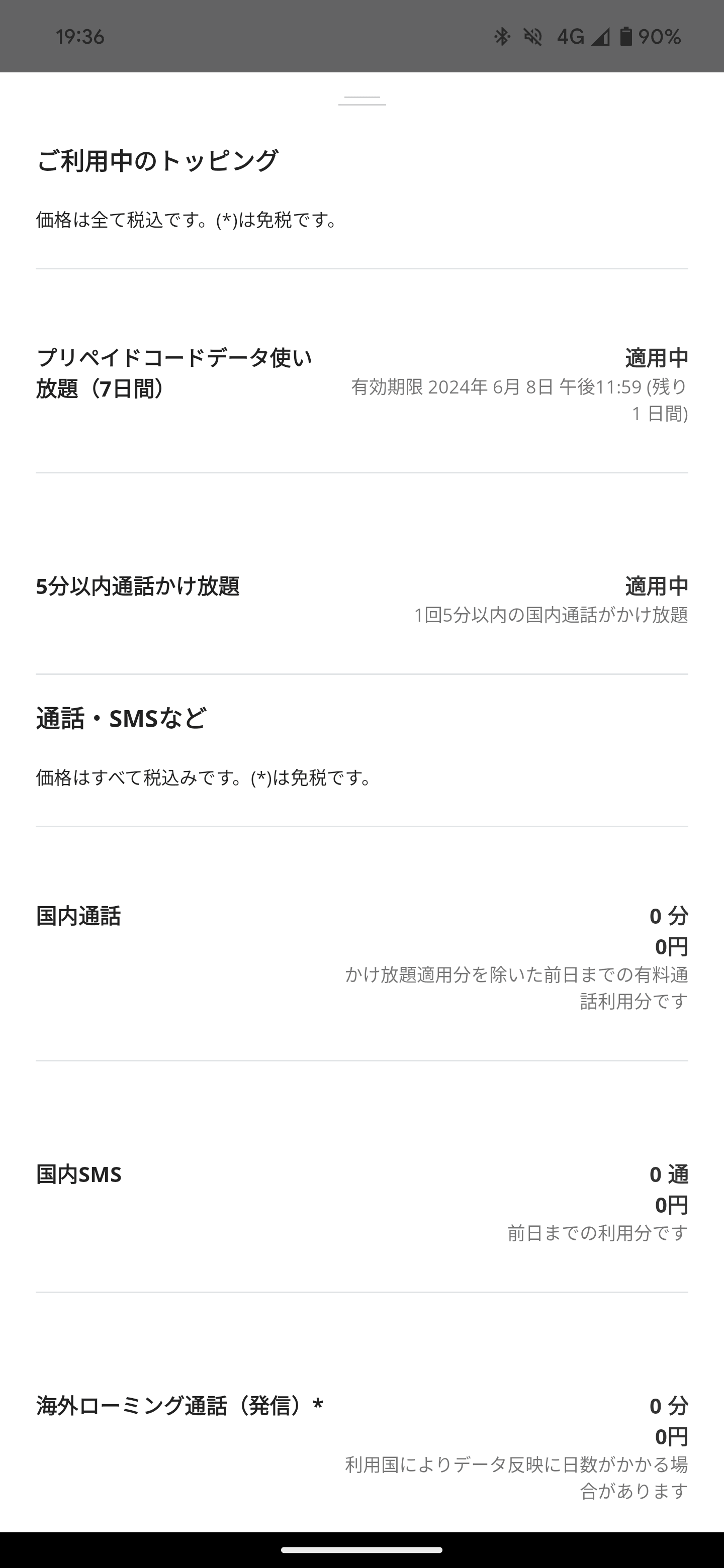Image resolution: width=724 pixels, height=1568 pixels.
Task: Click the Bluetooth icon in status bar
Action: click(x=503, y=37)
